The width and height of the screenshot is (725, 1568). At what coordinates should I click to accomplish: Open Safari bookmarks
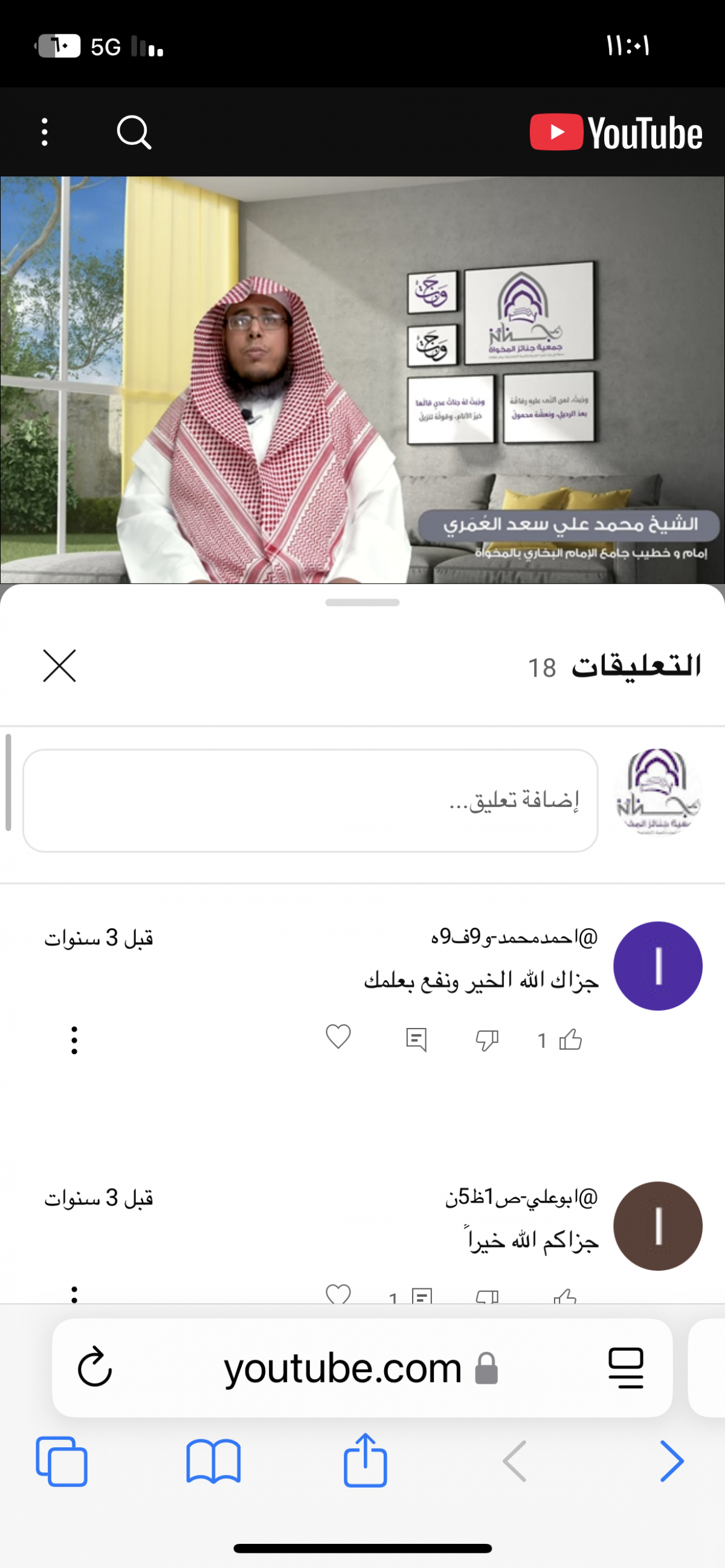(214, 1462)
